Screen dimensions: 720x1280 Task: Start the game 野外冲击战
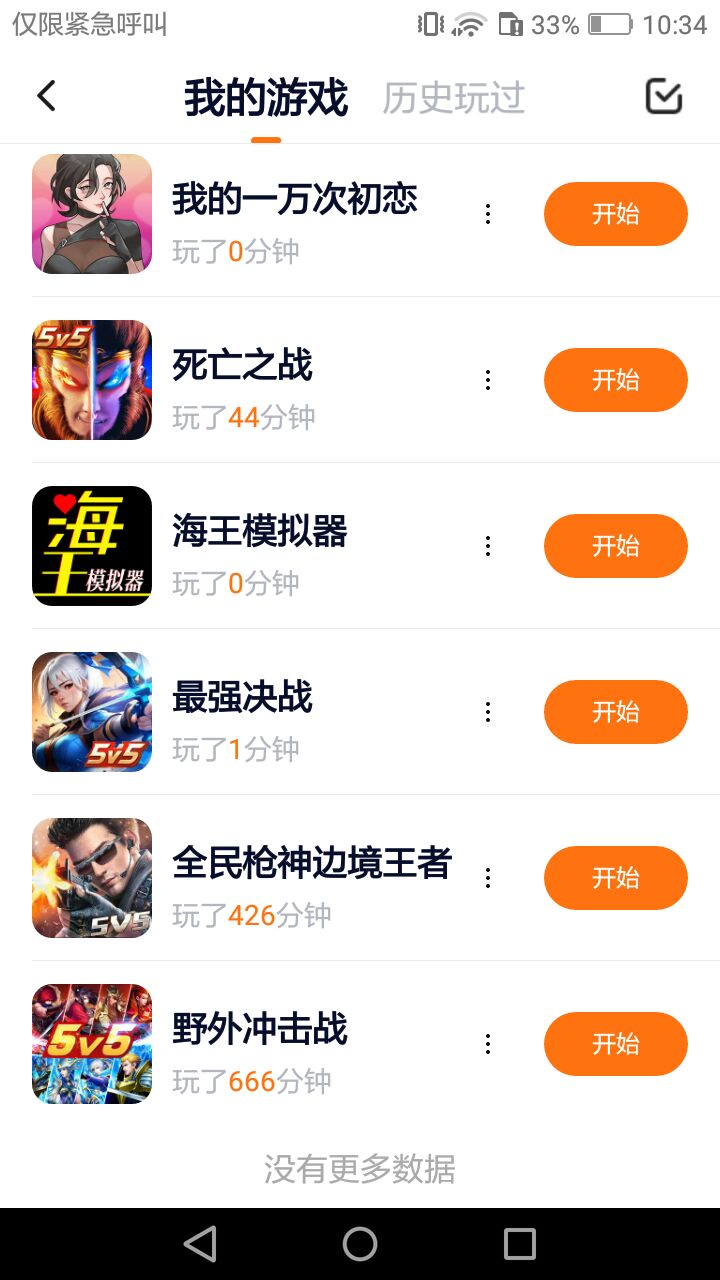(615, 1044)
